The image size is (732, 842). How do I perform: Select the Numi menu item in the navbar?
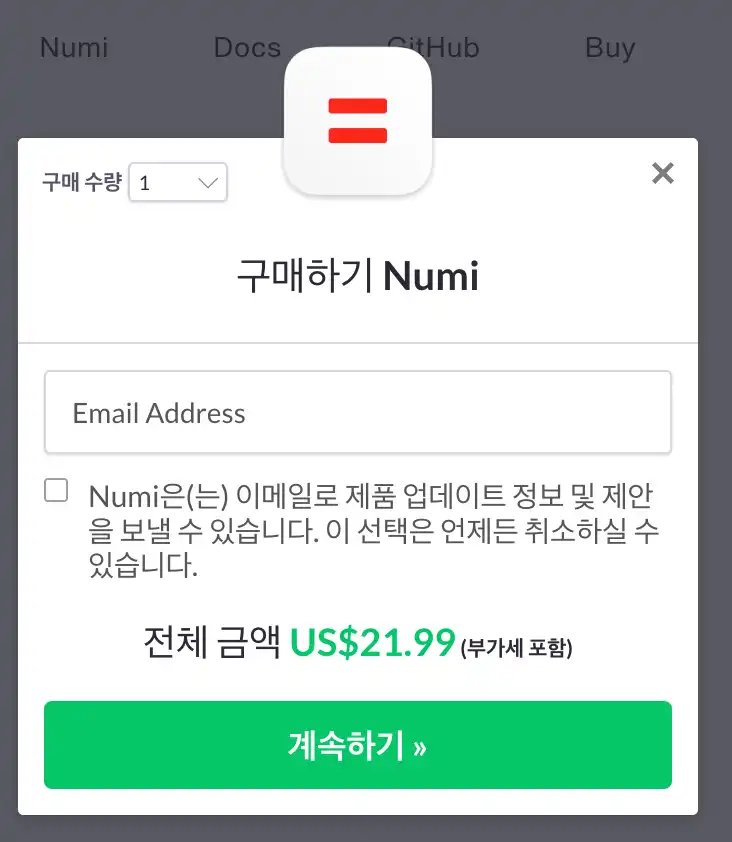[73, 47]
